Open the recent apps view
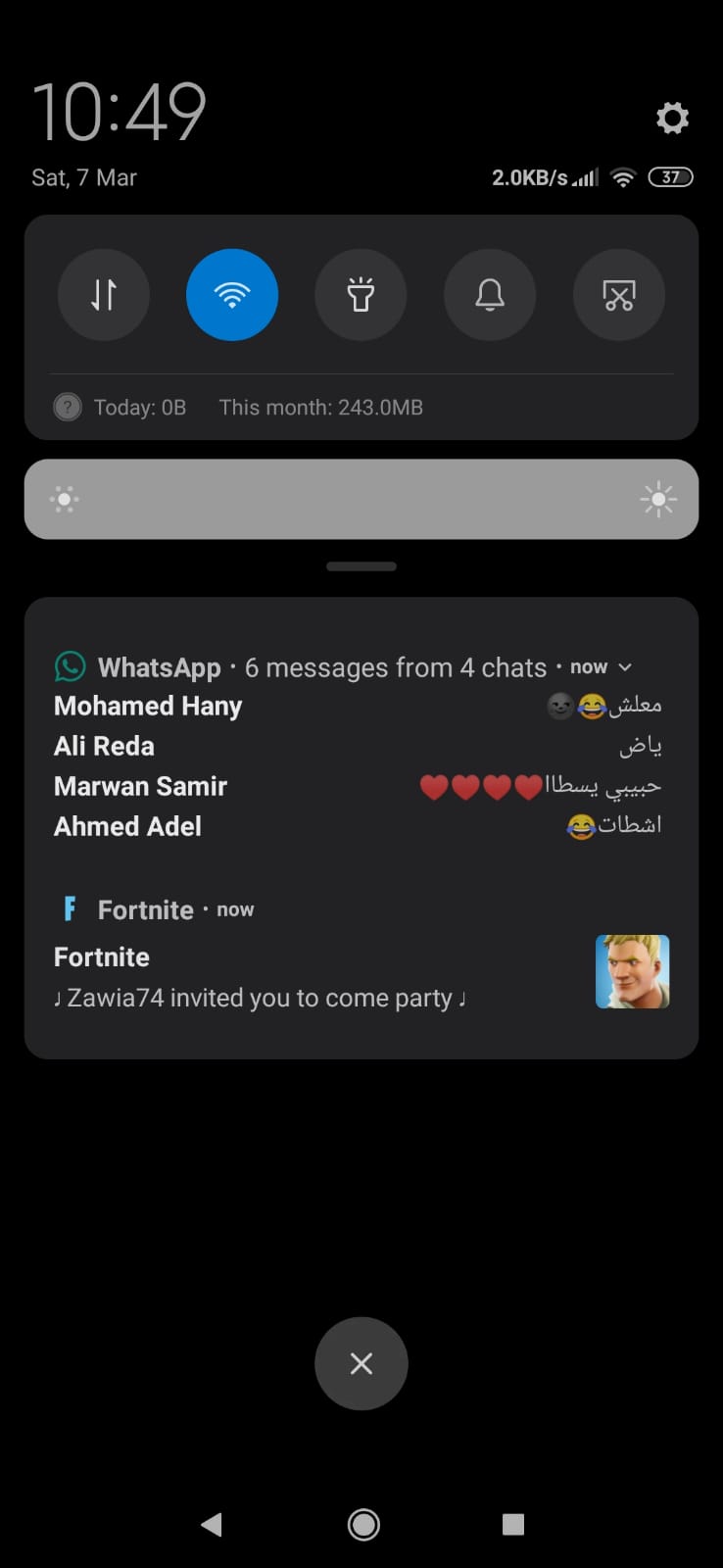 click(513, 1524)
